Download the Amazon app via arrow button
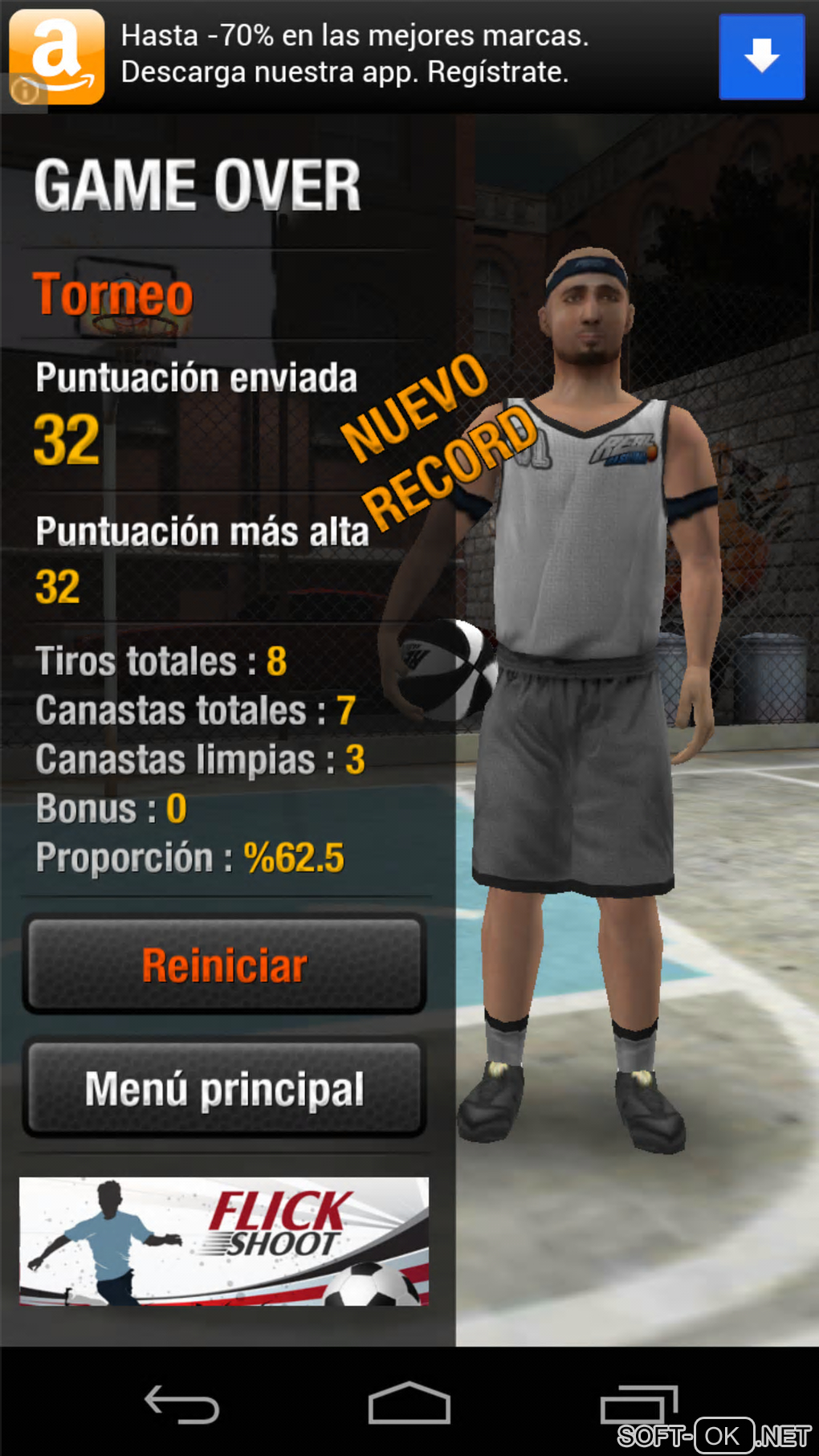This screenshot has height=1456, width=819. [x=760, y=57]
